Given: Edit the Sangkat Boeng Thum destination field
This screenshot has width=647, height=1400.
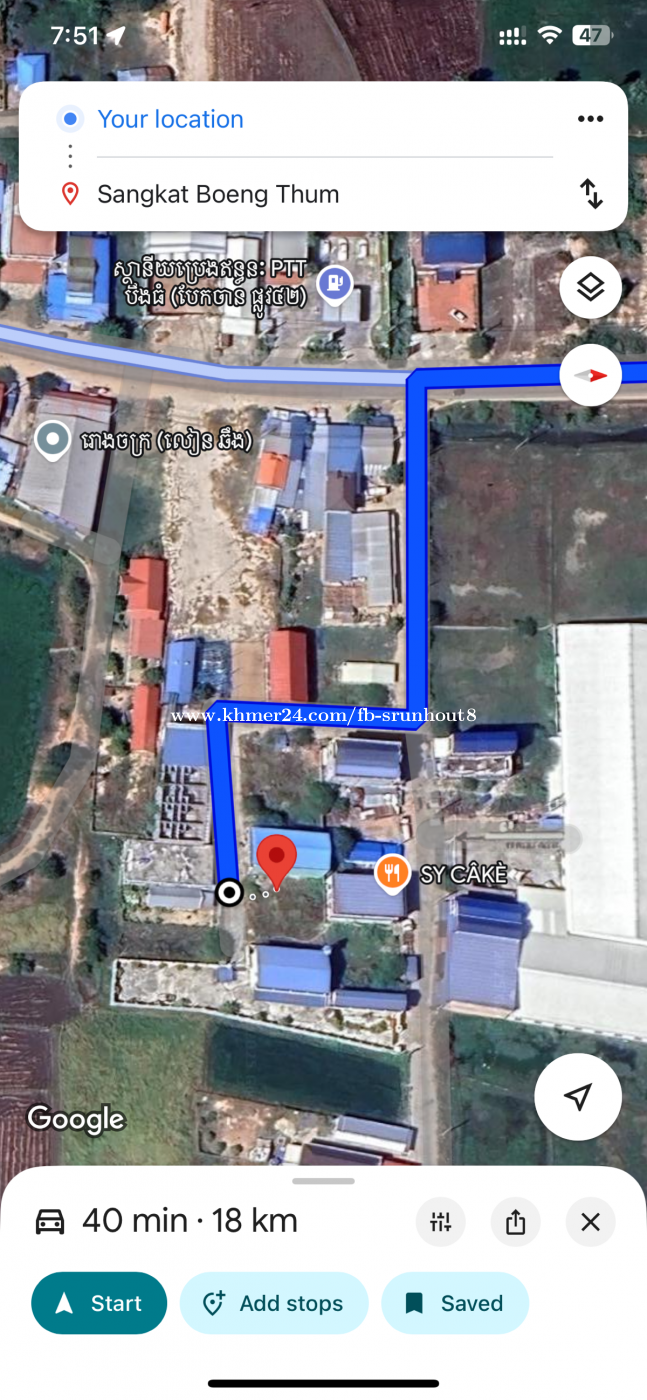Looking at the screenshot, I should tap(325, 194).
